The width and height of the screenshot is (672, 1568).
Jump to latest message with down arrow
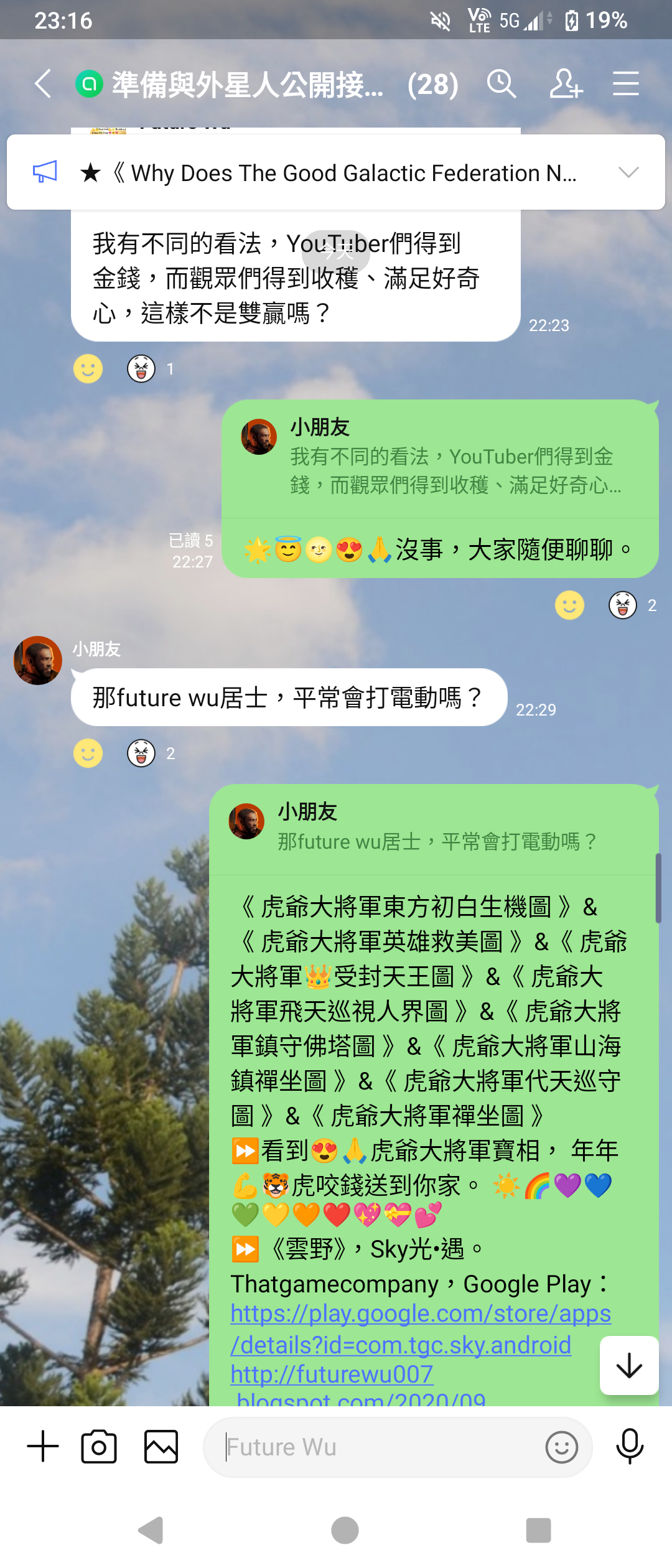(x=629, y=1365)
